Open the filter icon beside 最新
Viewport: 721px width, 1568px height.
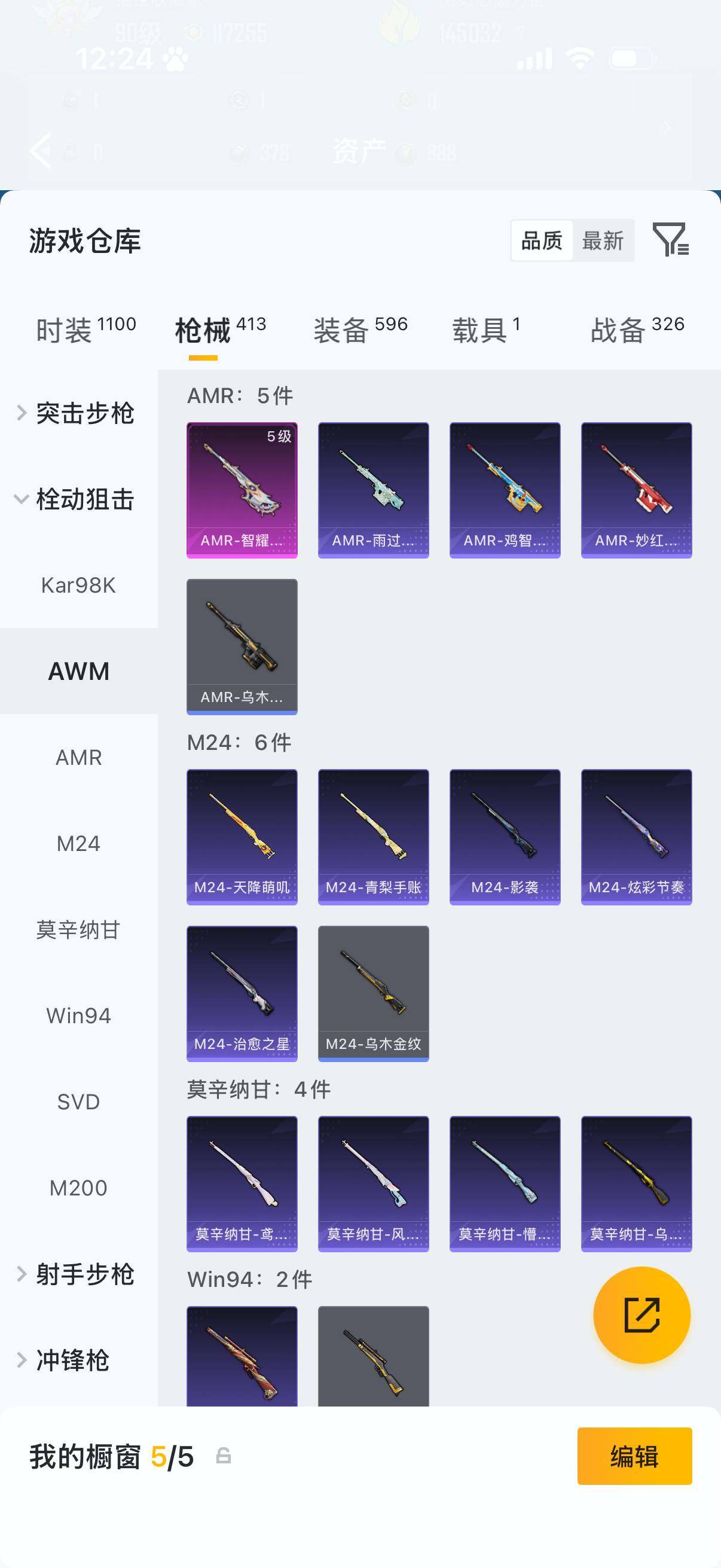(670, 239)
